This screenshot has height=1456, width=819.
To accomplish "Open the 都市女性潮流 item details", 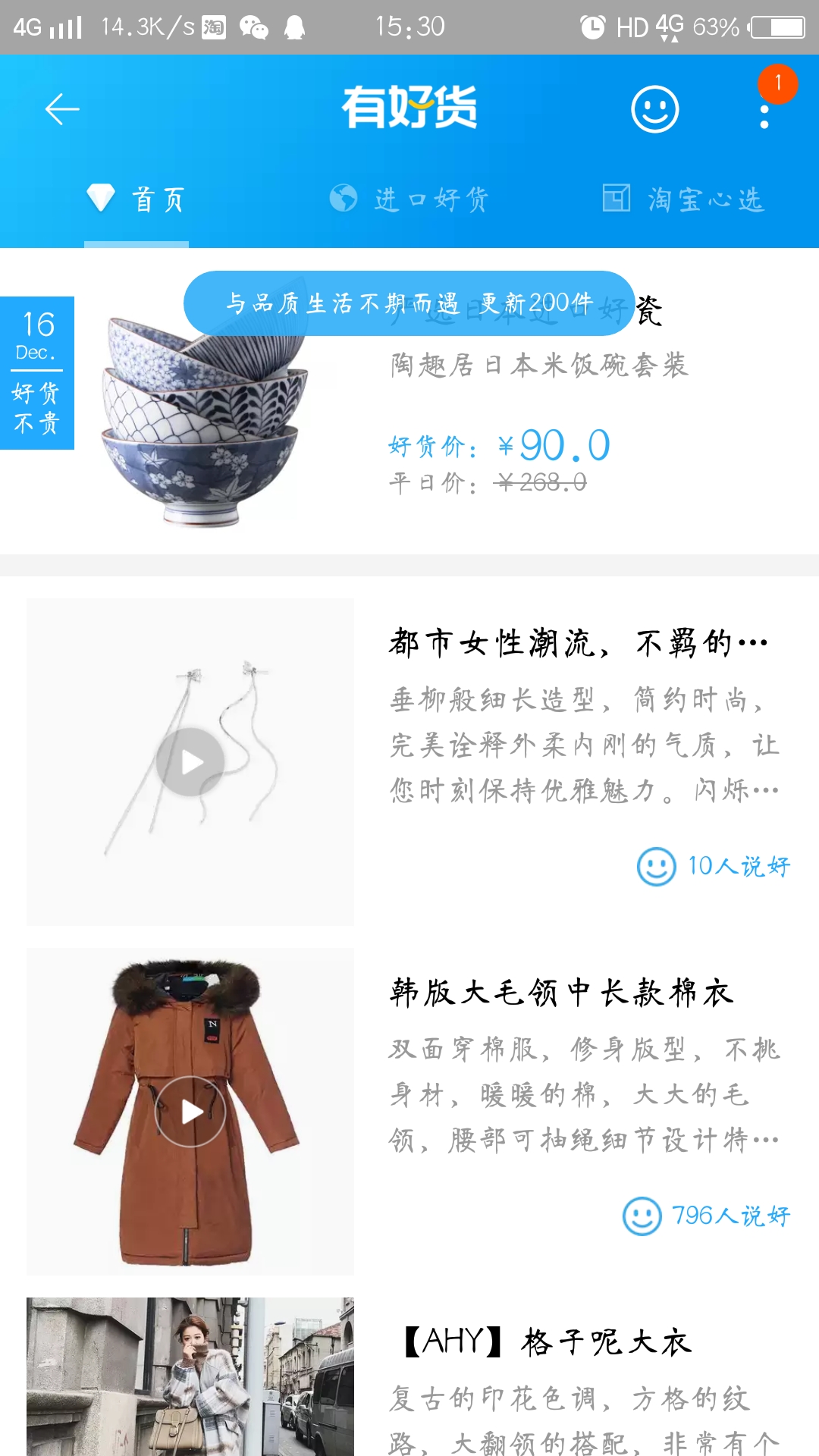I will pyautogui.click(x=578, y=643).
